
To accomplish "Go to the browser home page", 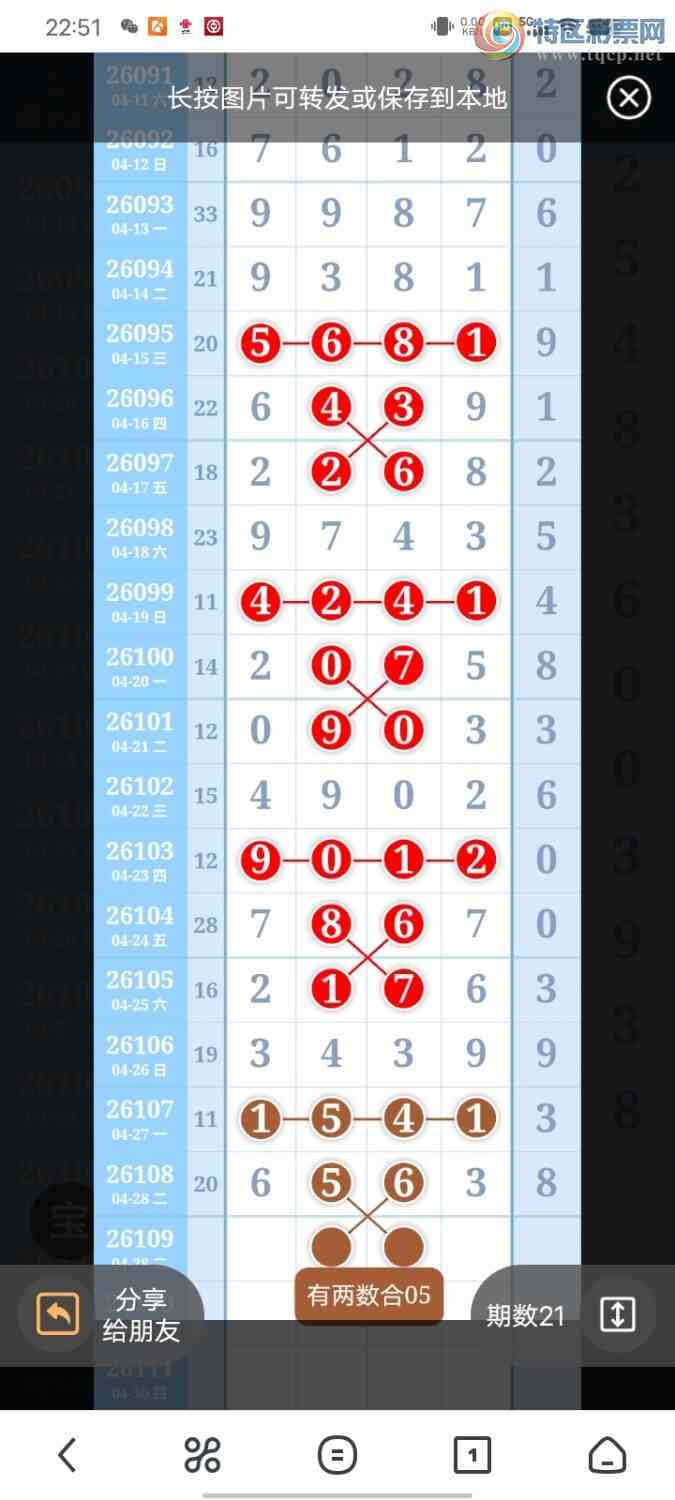I will (x=607, y=1455).
